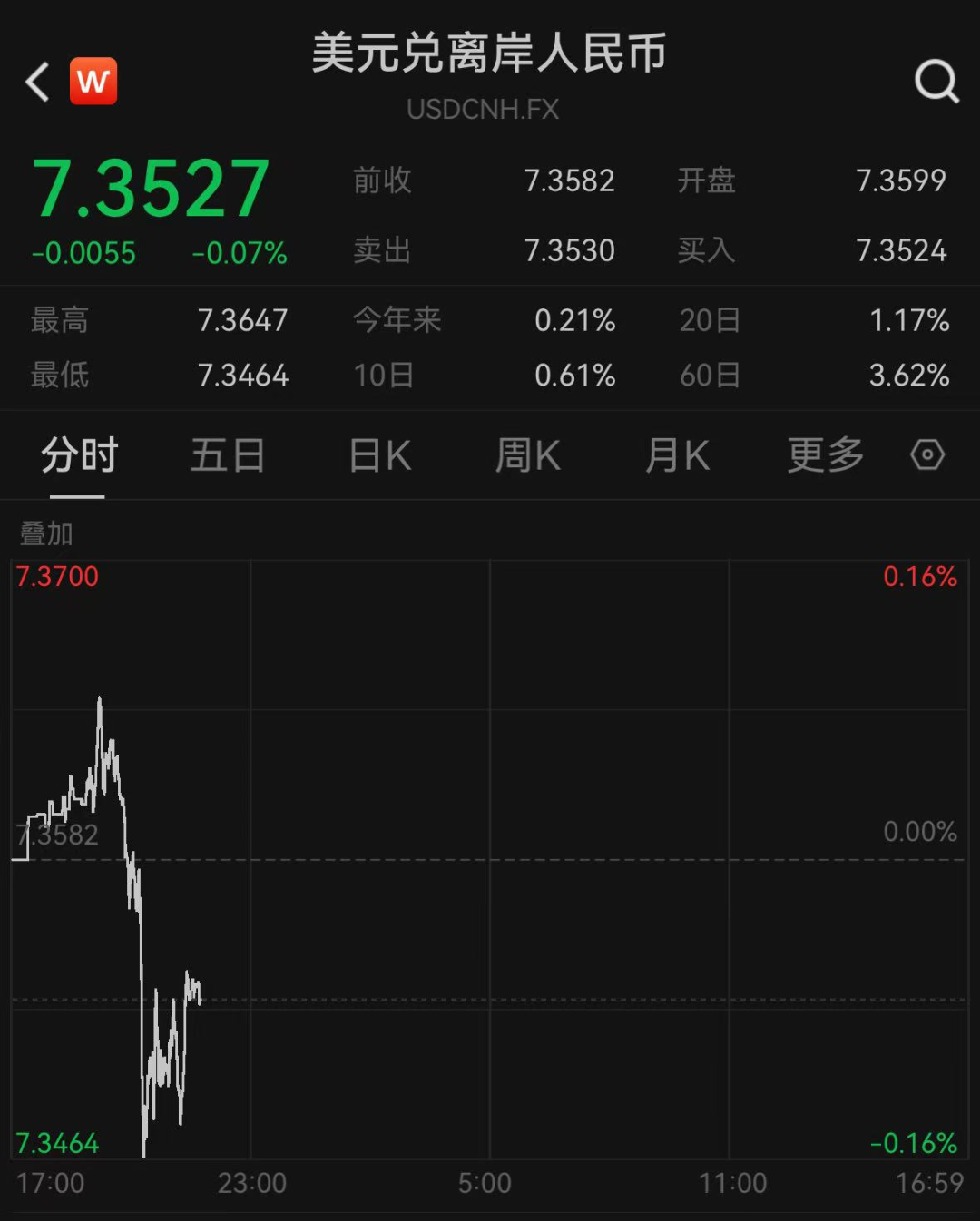This screenshot has width=980, height=1221.
Task: Select the 周K chart tab
Action: pos(528,455)
